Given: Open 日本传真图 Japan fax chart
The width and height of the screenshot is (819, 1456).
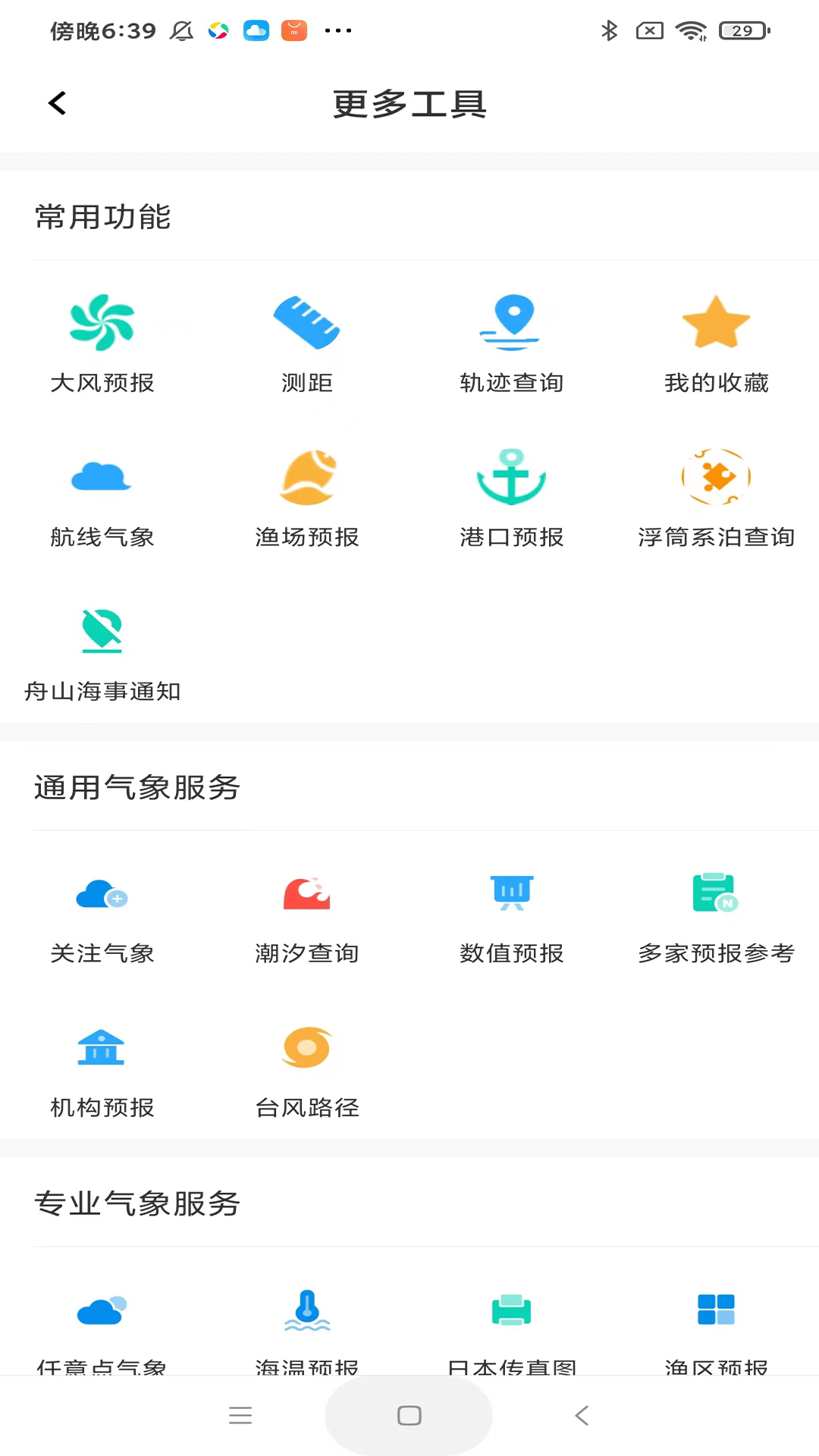Looking at the screenshot, I should [511, 1331].
